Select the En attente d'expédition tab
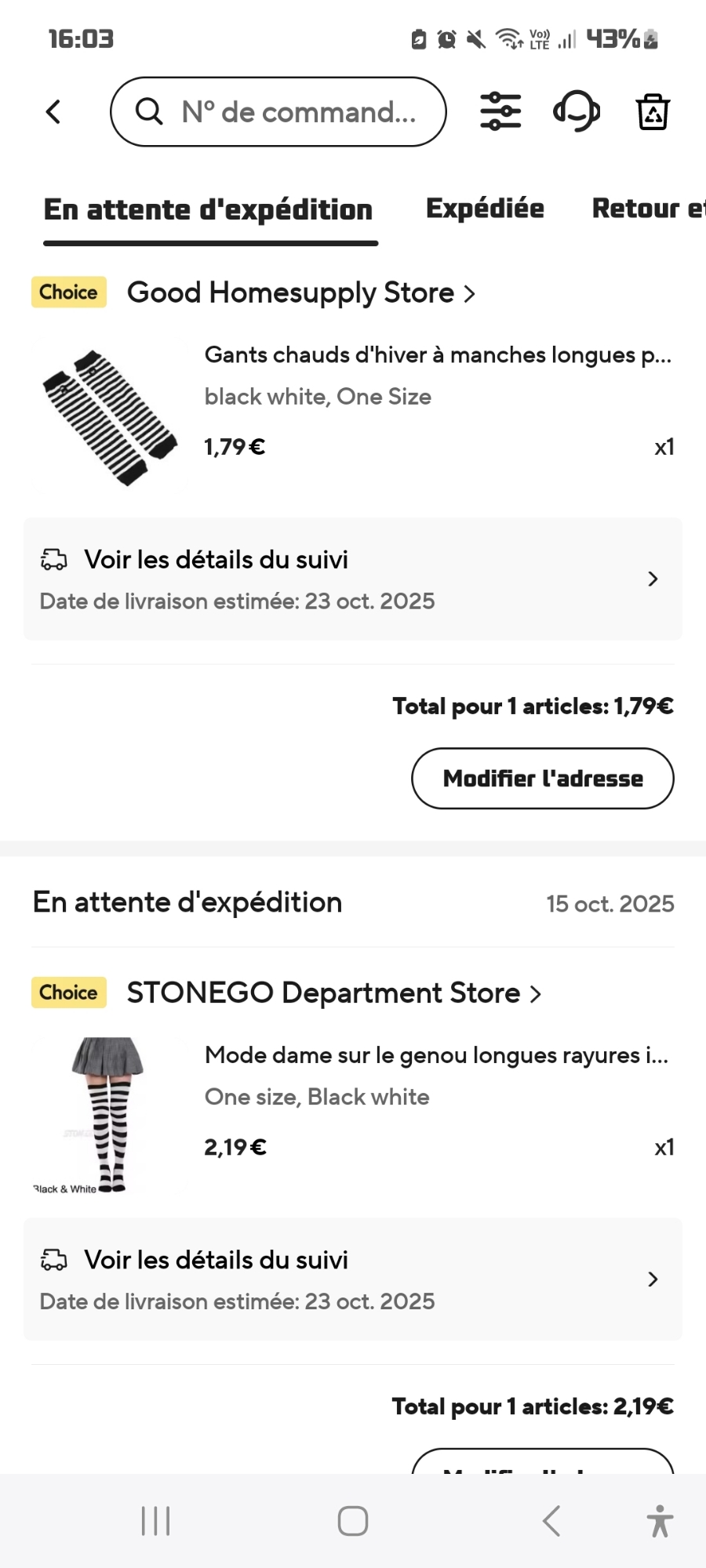The image size is (706, 1568). coord(209,210)
